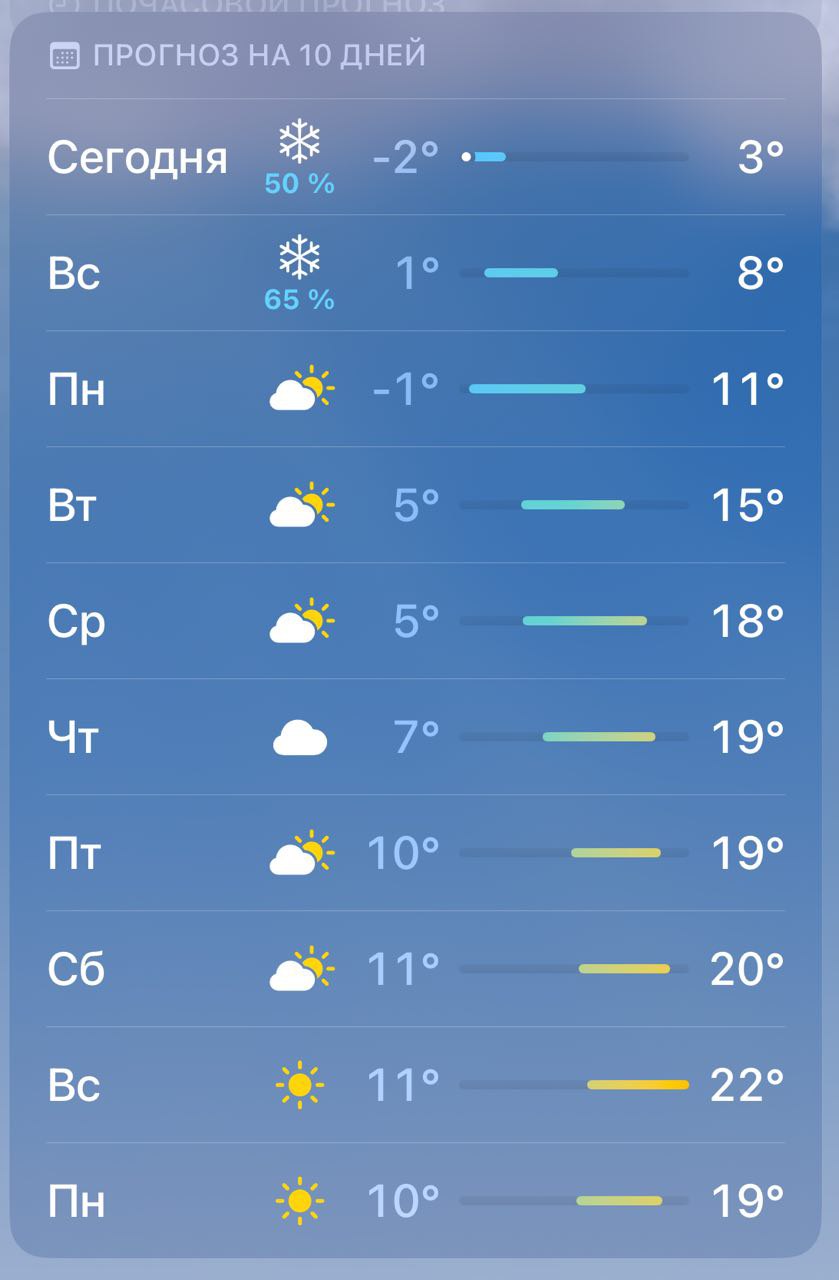Tap the cloud icon for Чт
The image size is (839, 1280).
299,736
